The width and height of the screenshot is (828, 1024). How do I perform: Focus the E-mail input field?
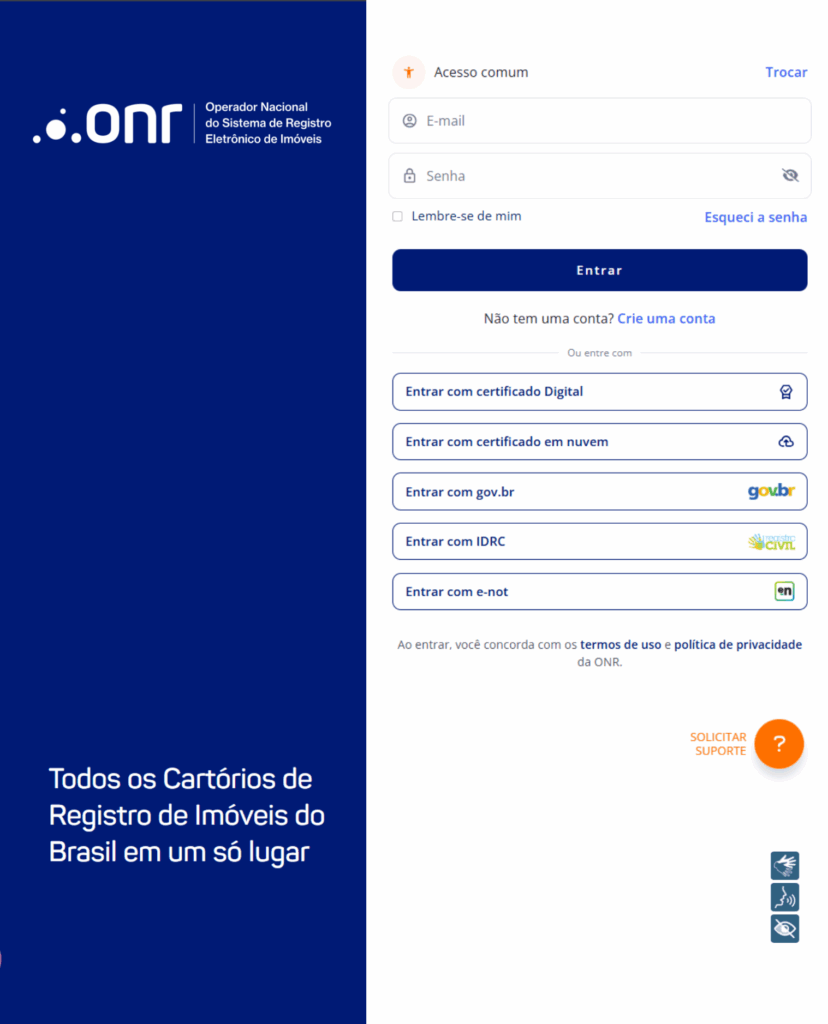click(600, 121)
